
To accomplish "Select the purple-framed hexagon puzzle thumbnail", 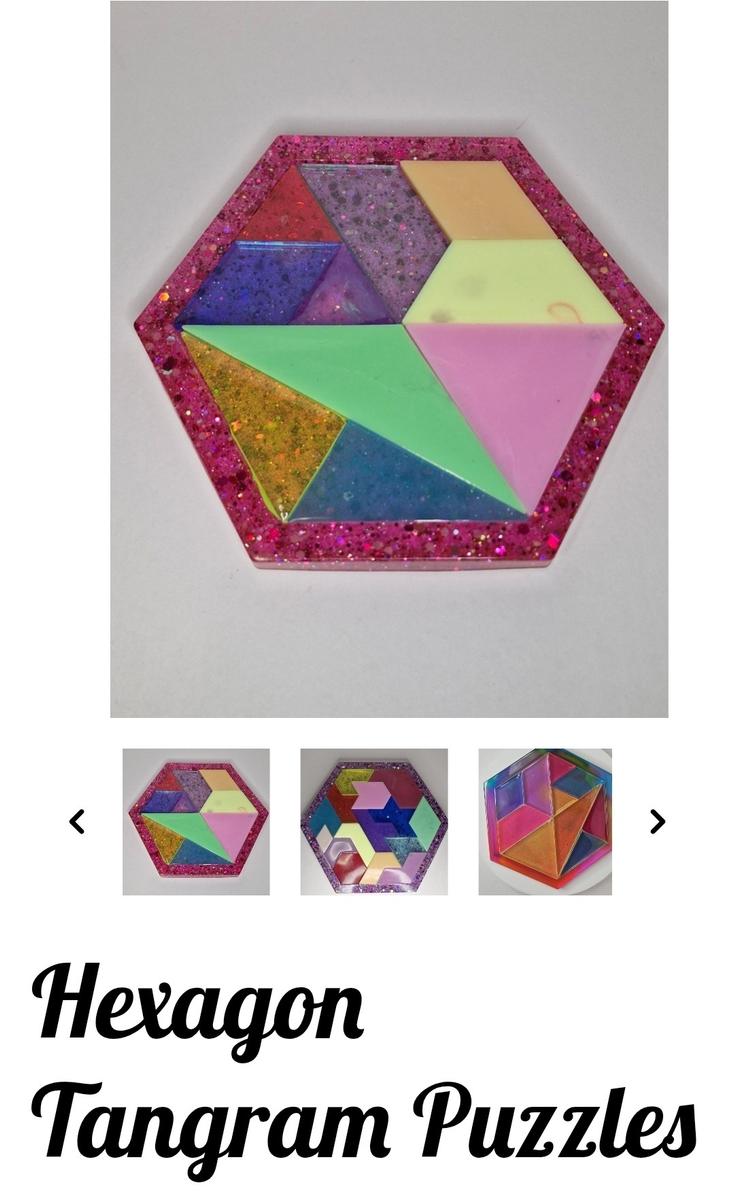I will [374, 821].
